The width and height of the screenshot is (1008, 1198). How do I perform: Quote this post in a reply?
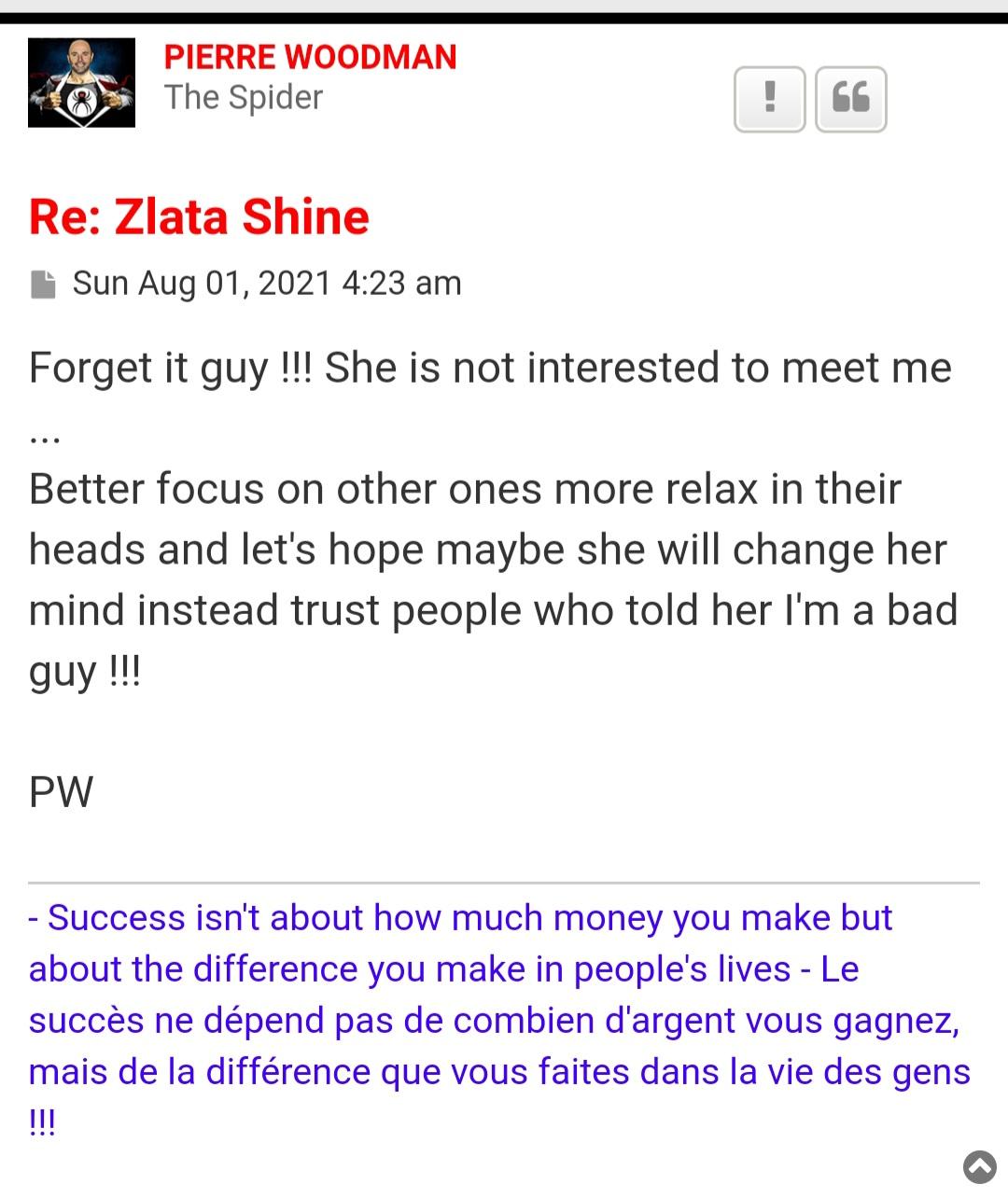pyautogui.click(x=850, y=99)
